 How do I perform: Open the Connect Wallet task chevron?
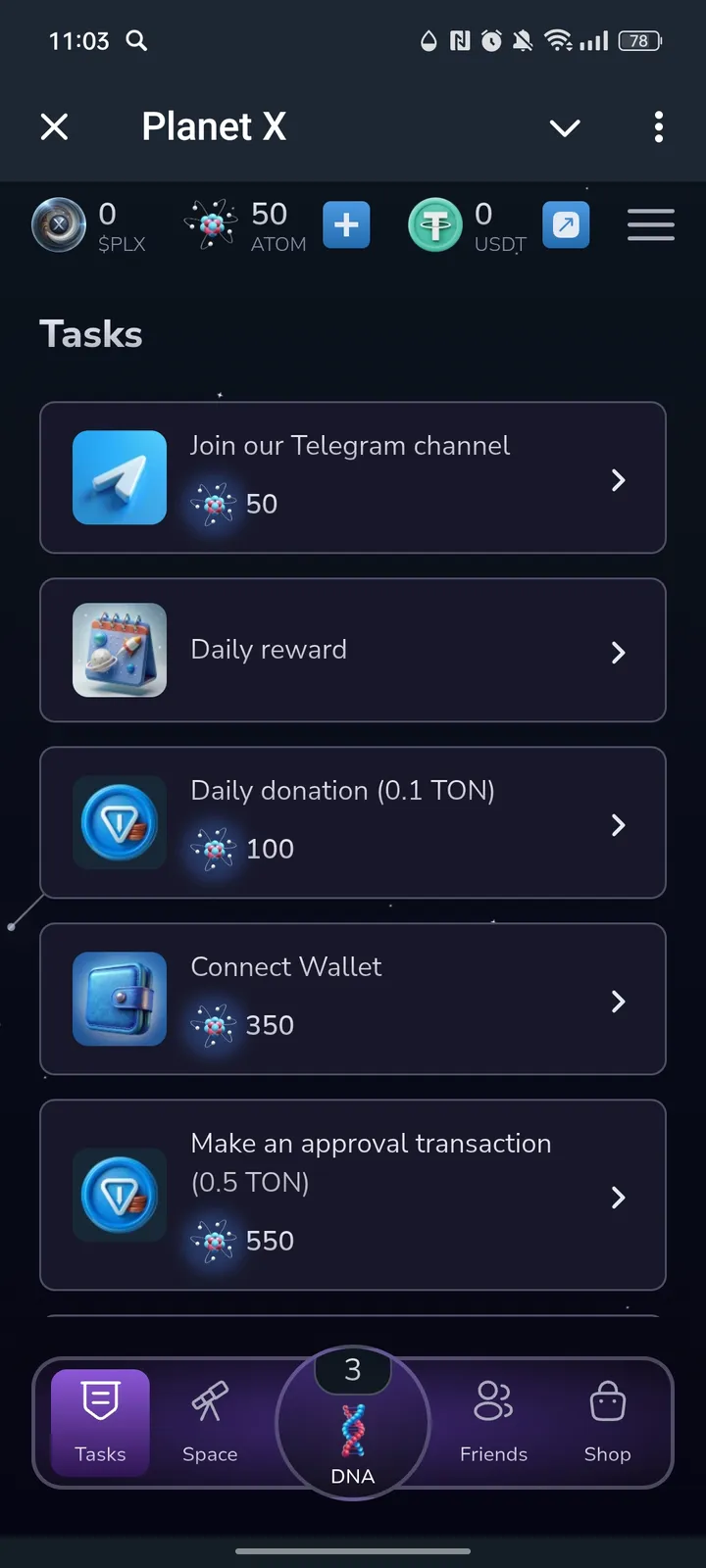click(618, 1001)
